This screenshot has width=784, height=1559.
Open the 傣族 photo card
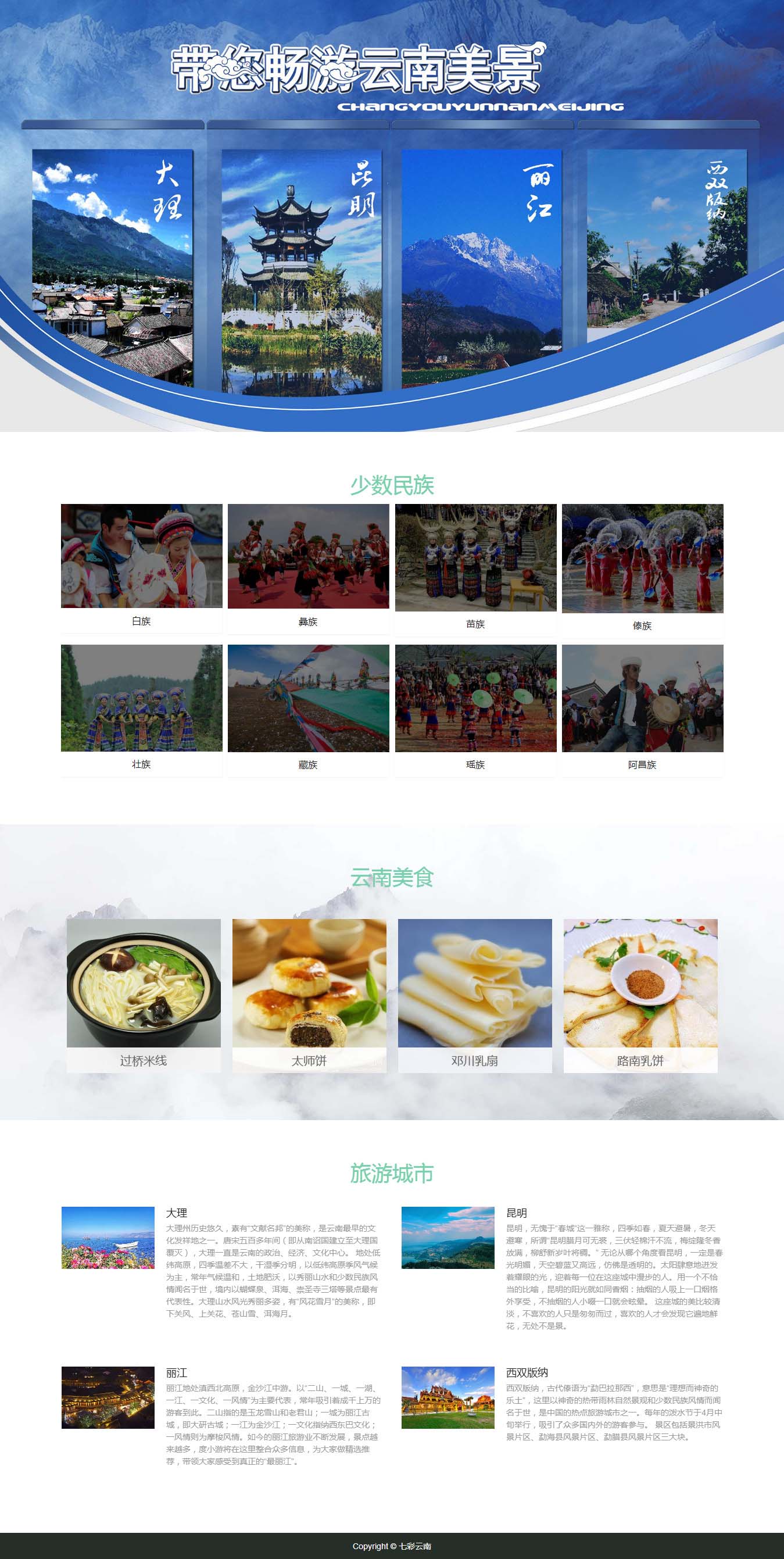pos(642,571)
